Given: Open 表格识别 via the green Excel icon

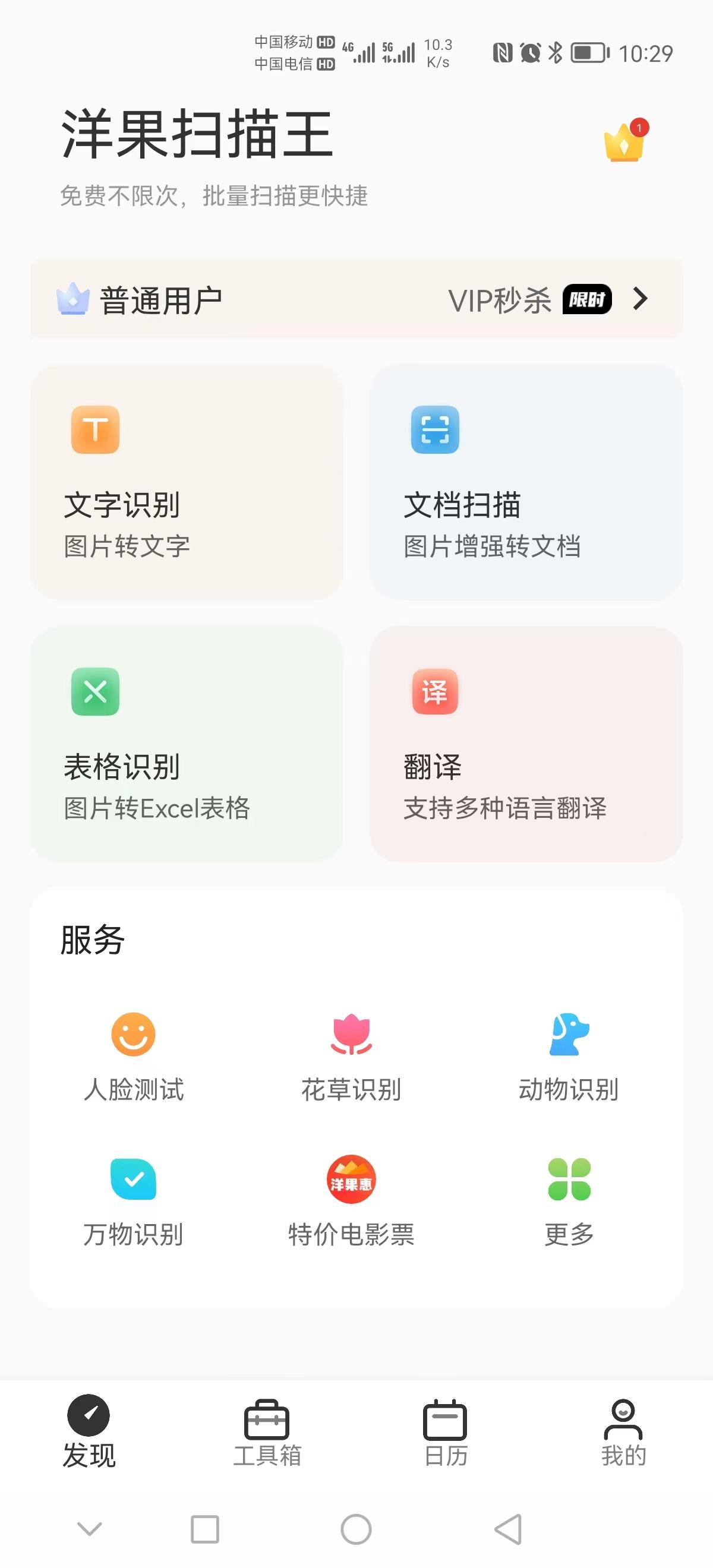Looking at the screenshot, I should [x=95, y=691].
